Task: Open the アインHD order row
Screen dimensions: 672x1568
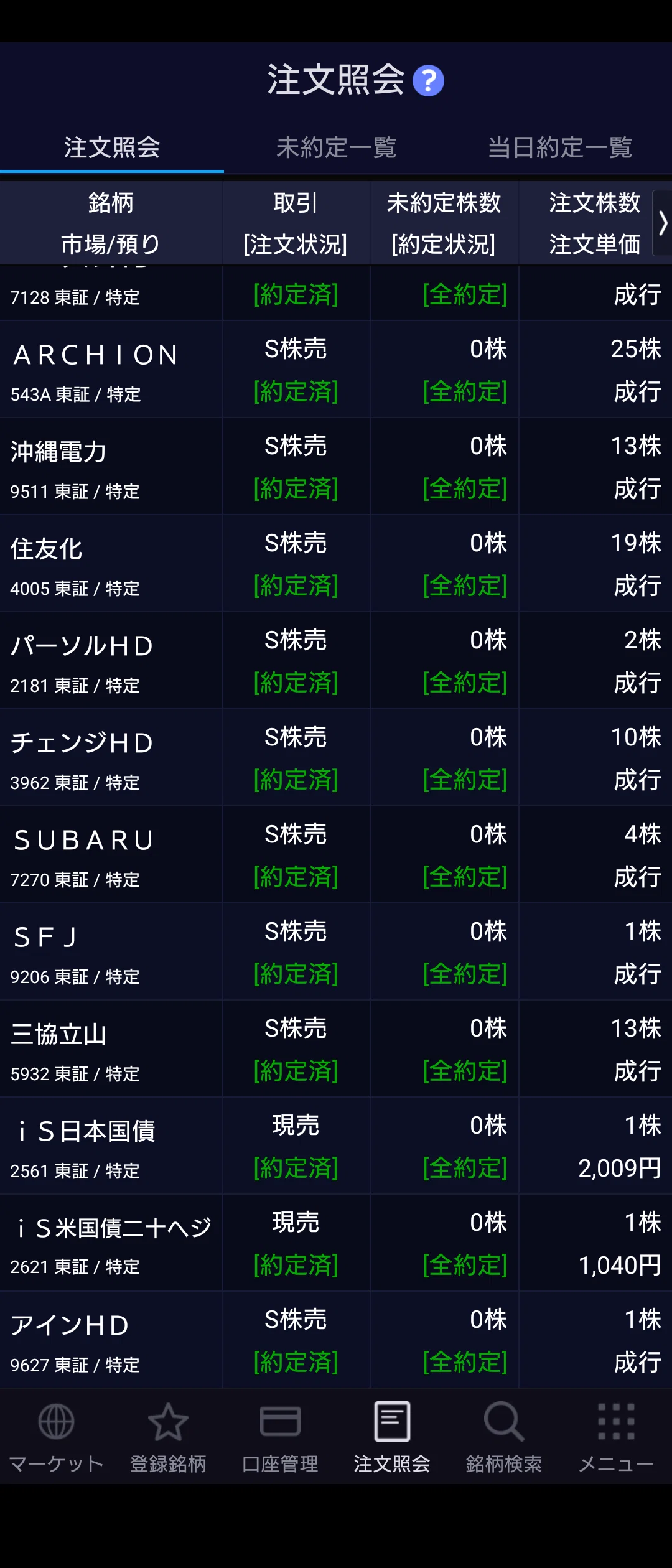Action: 336,1340
